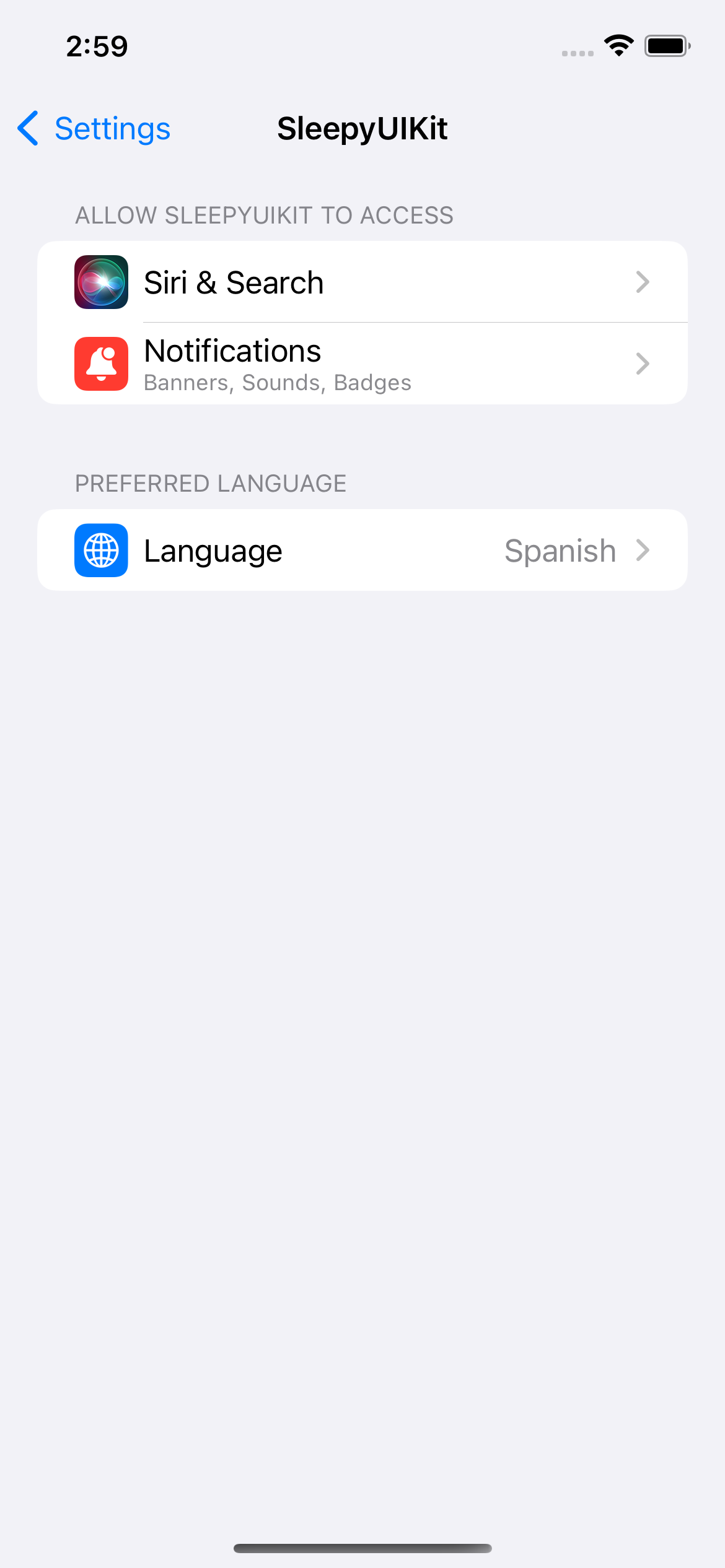This screenshot has height=1568, width=725.
Task: Tap the 2:59 clock in the status bar
Action: pyautogui.click(x=97, y=46)
